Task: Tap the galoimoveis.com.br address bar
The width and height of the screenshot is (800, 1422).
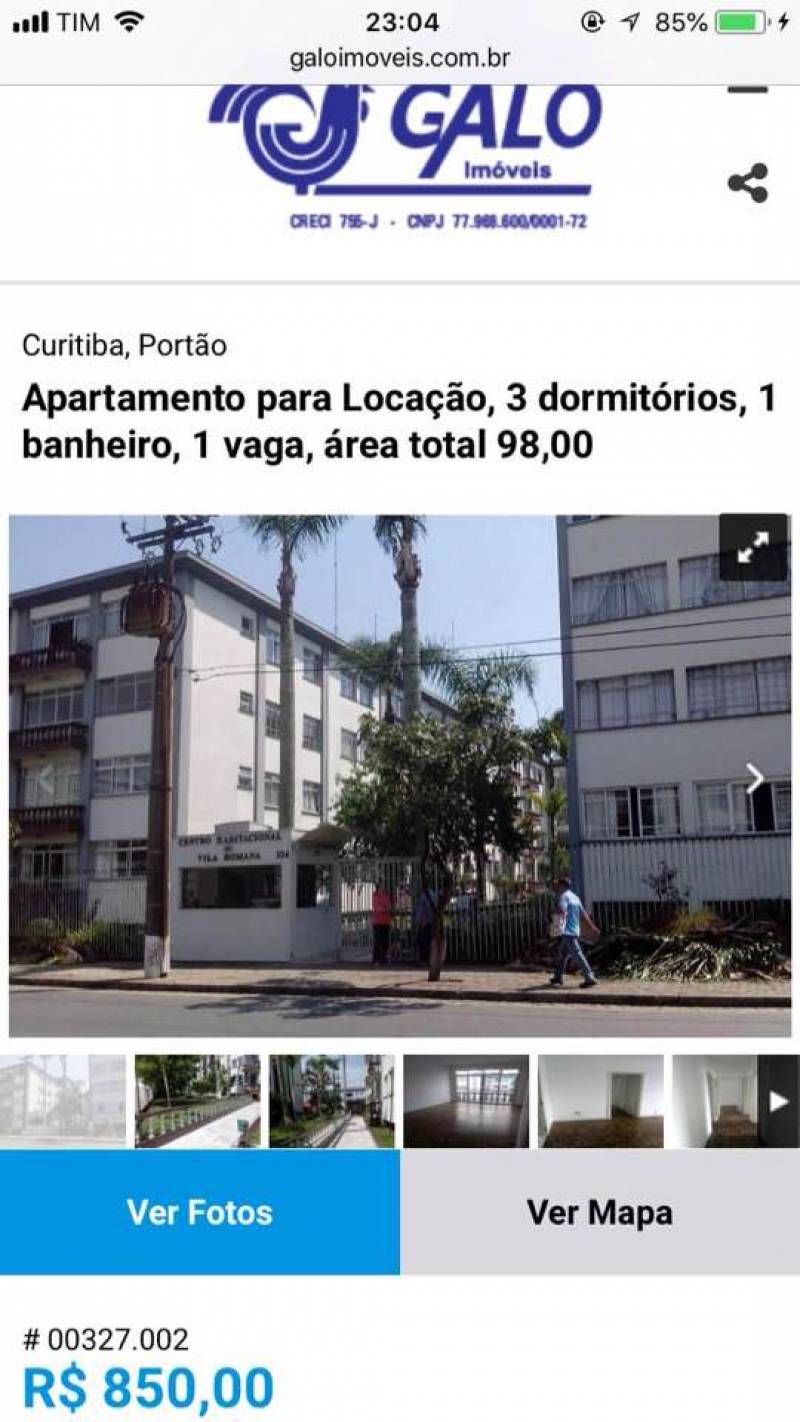Action: tap(400, 59)
